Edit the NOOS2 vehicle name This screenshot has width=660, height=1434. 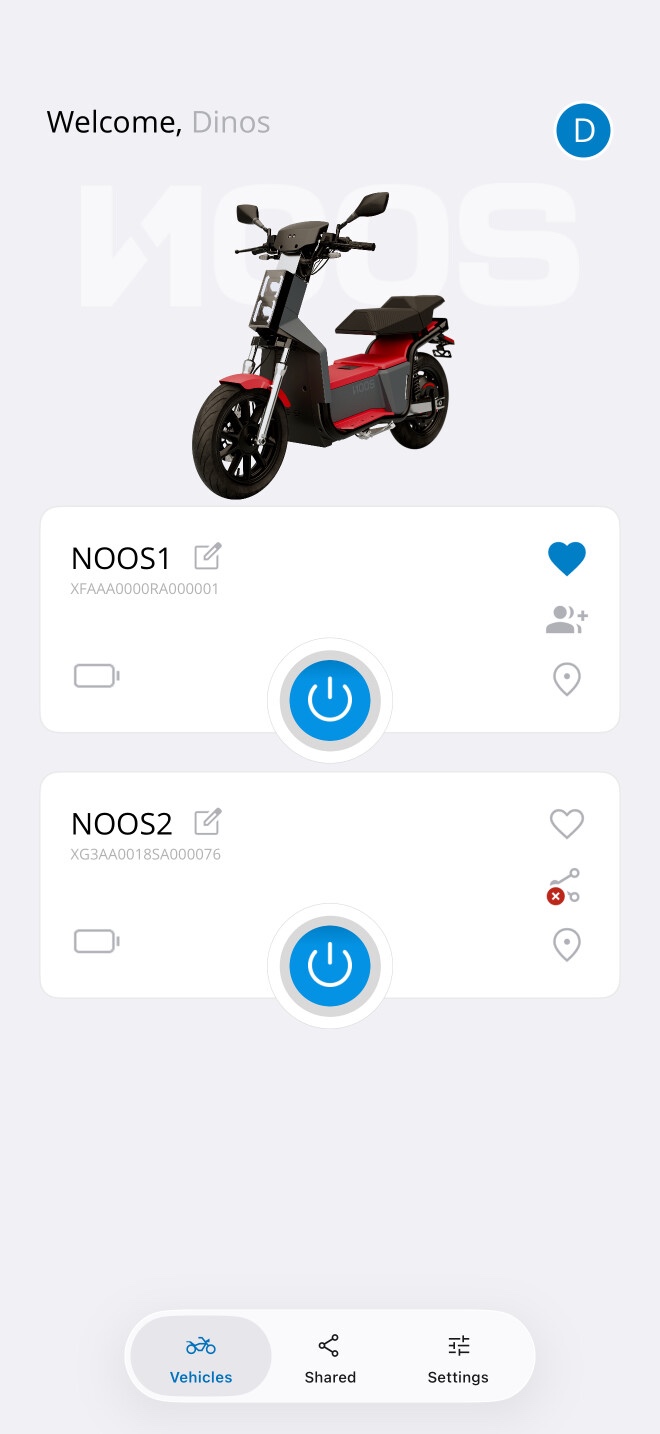[x=208, y=822]
